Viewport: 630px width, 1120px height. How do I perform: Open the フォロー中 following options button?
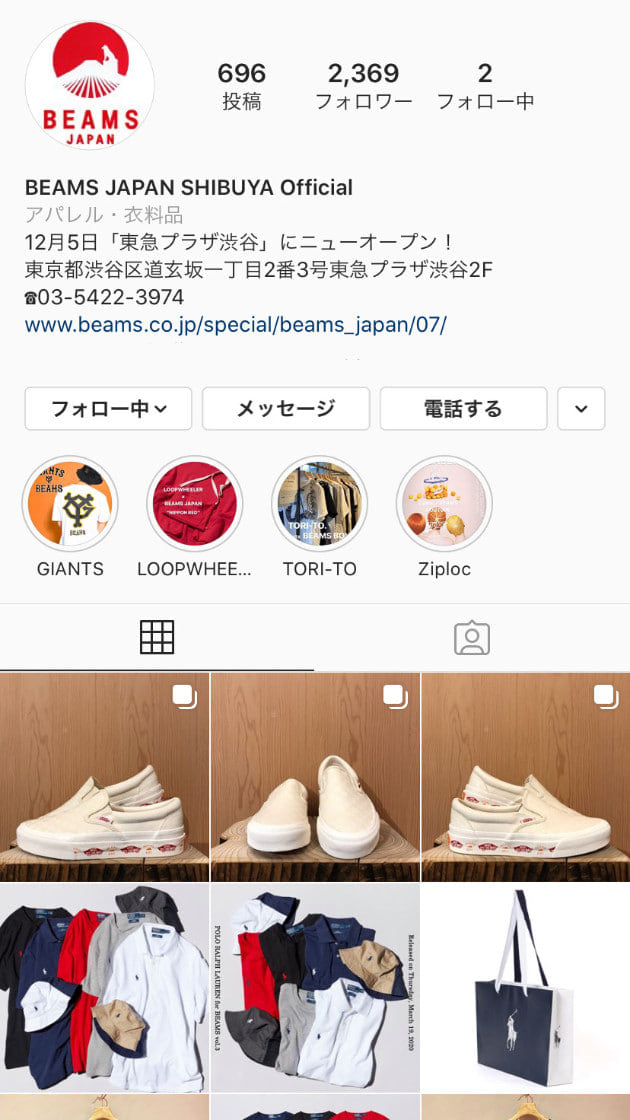pyautogui.click(x=108, y=408)
